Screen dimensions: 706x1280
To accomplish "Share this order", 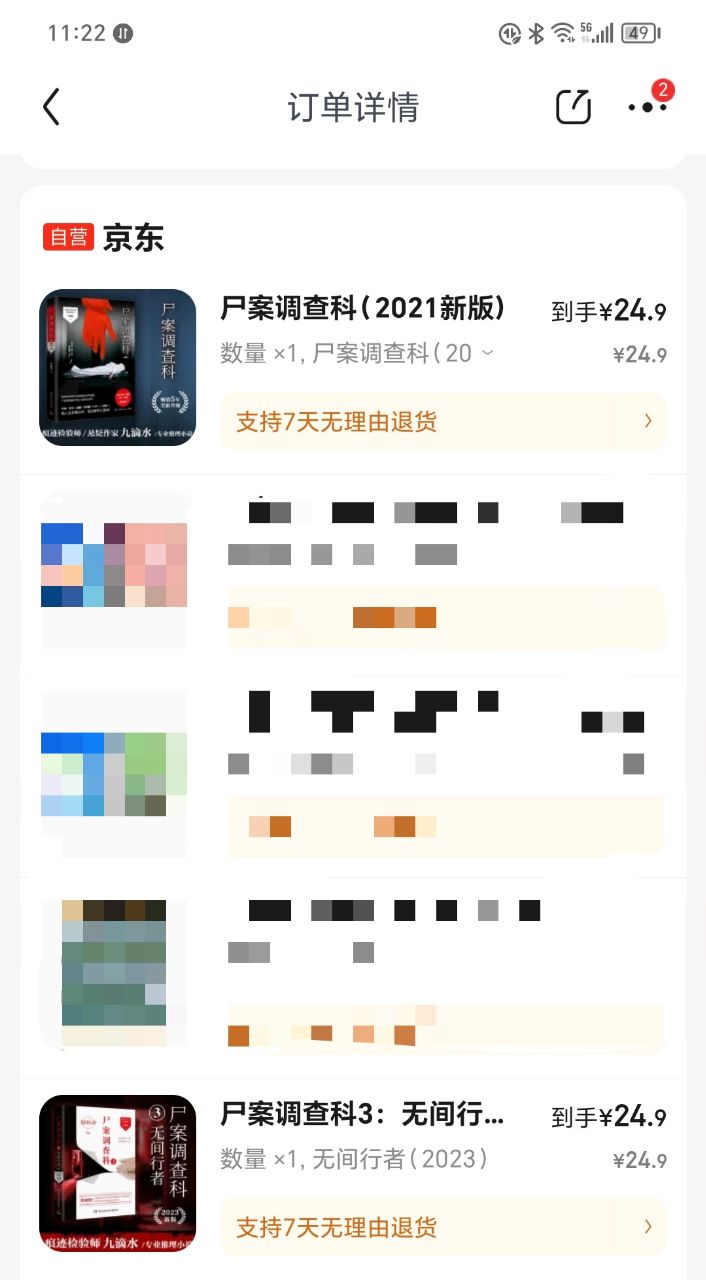I will (x=573, y=107).
